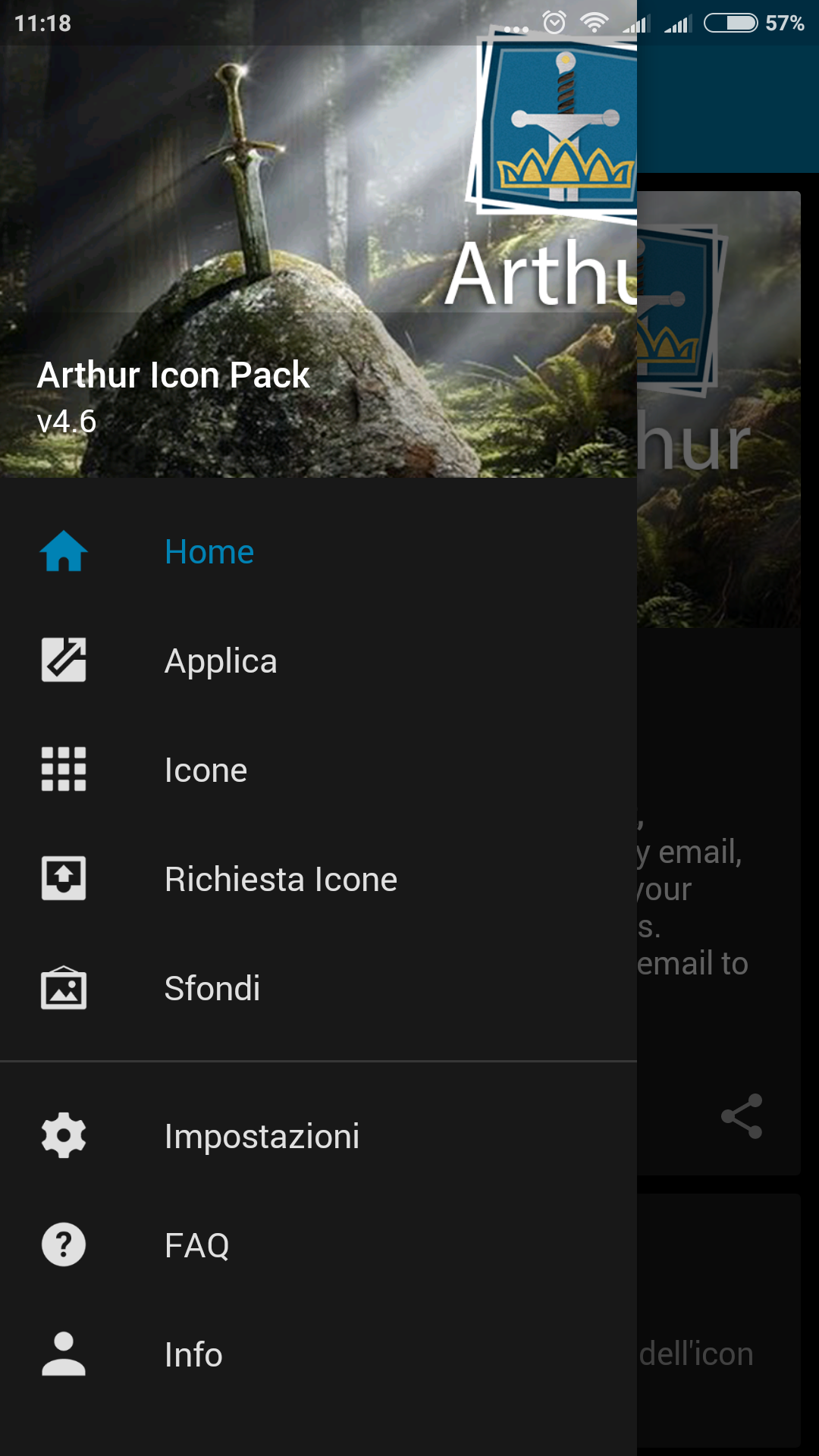
Task: Browse the Icone section
Action: click(318, 770)
